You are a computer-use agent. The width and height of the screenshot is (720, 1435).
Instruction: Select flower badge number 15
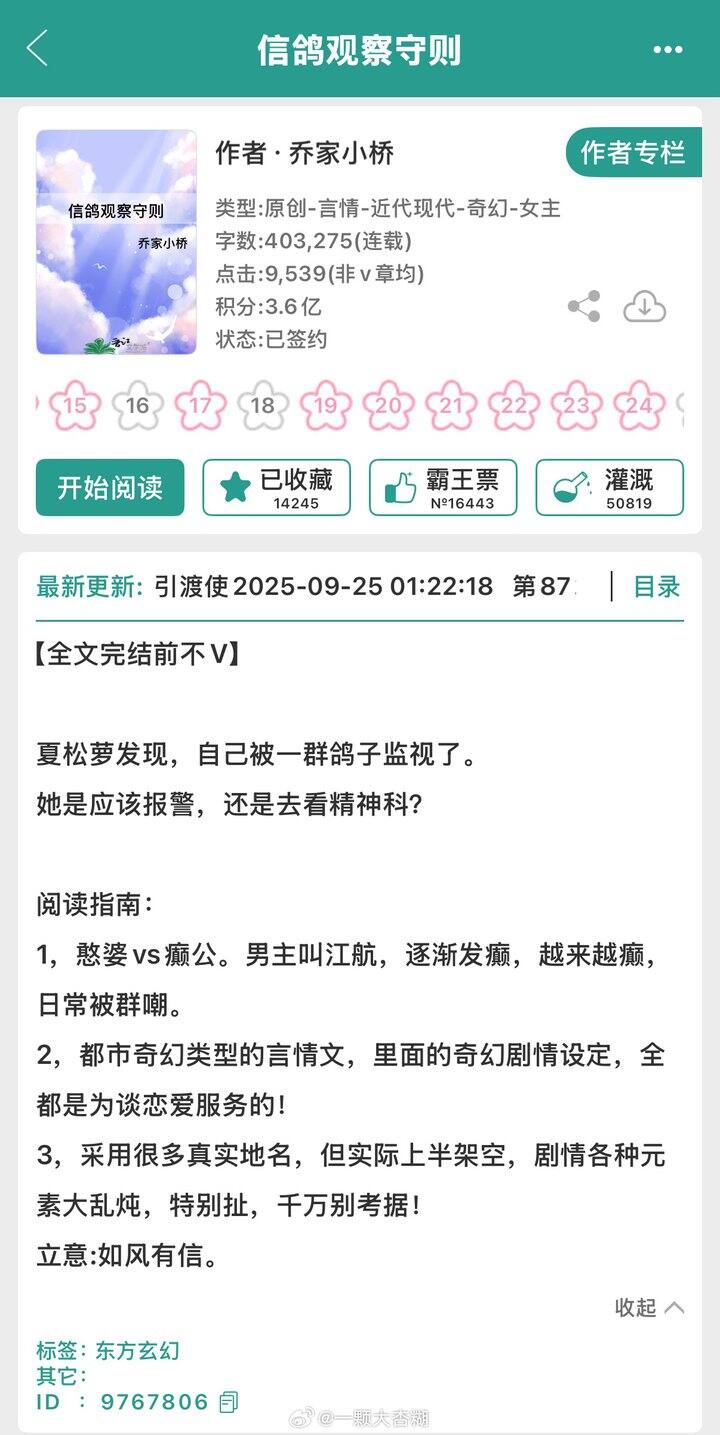[x=74, y=405]
